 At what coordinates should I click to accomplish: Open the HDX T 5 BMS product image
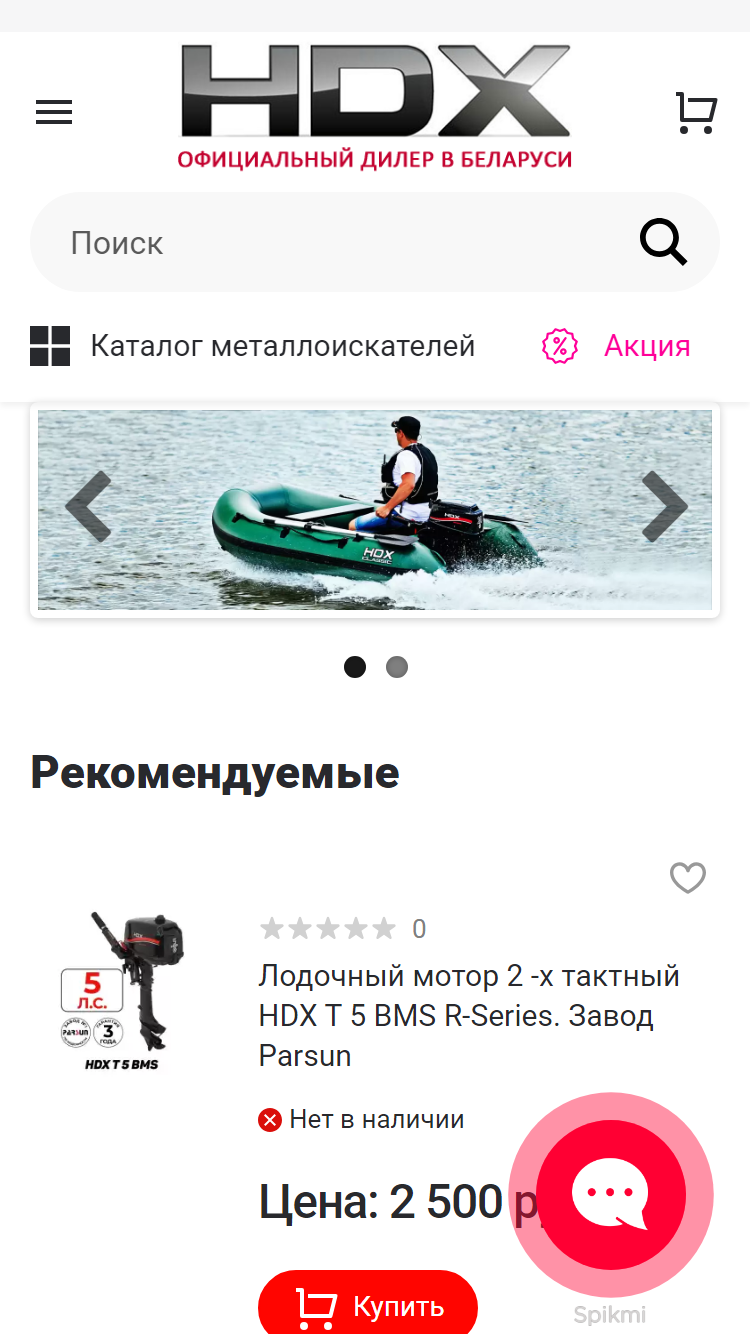124,990
